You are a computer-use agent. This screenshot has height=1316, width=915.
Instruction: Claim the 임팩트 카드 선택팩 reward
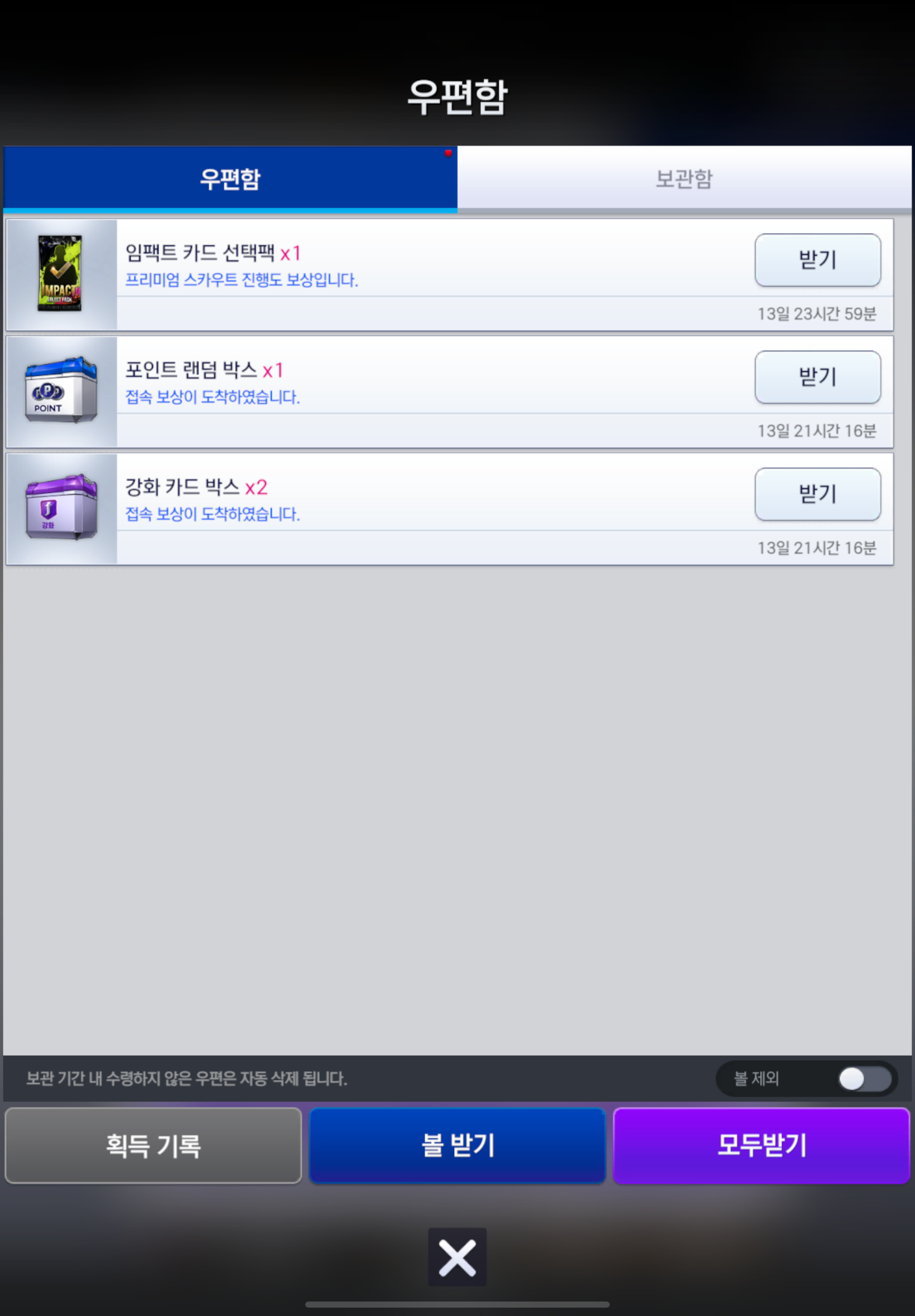[x=817, y=260]
